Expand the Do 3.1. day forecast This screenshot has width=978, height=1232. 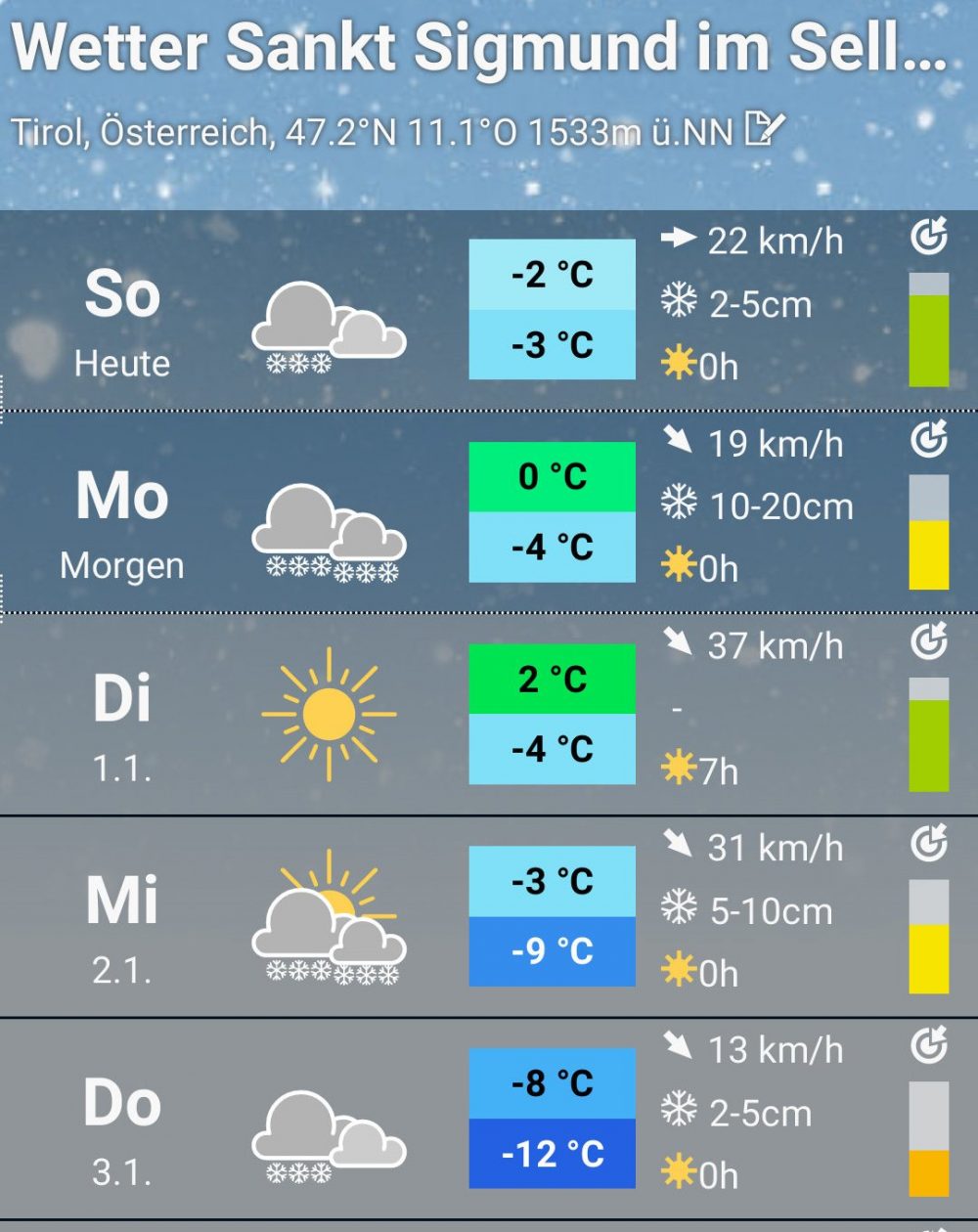[122, 1121]
